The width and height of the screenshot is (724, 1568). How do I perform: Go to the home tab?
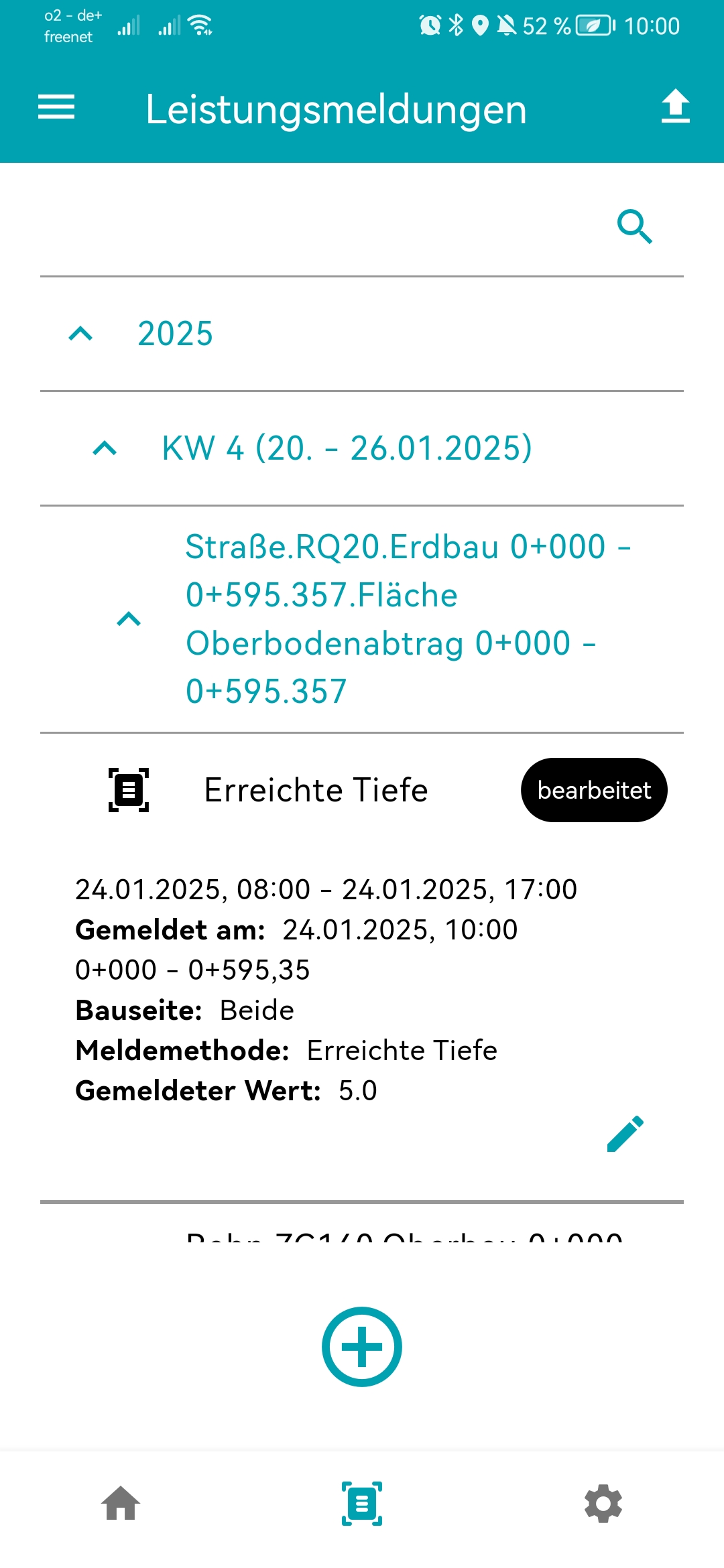[x=121, y=1504]
